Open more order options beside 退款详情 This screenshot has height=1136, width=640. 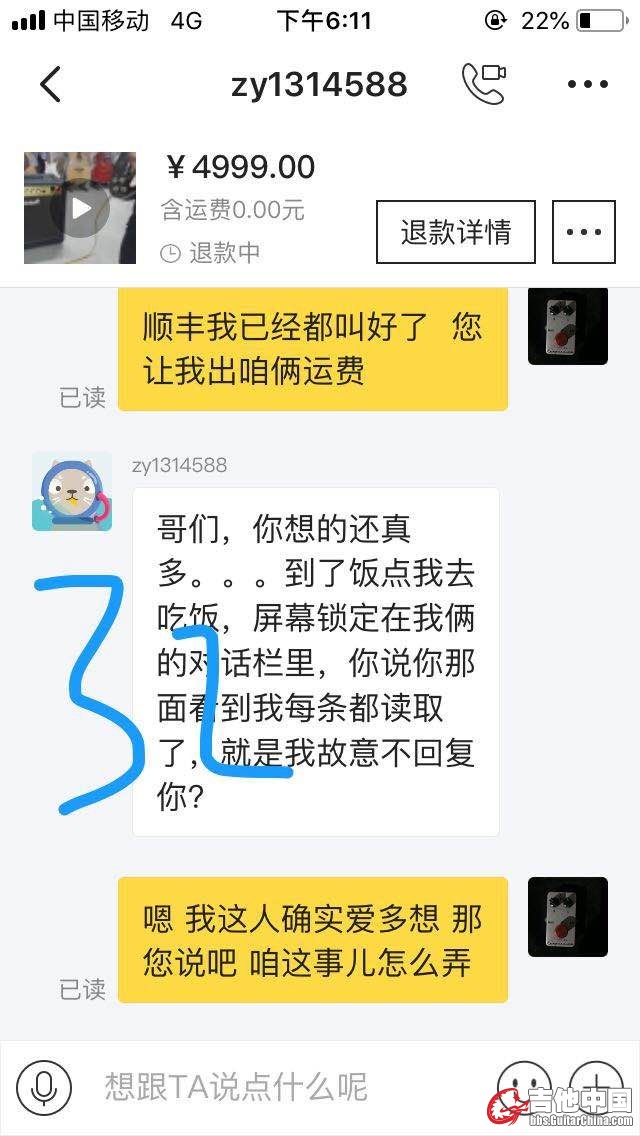(x=583, y=232)
